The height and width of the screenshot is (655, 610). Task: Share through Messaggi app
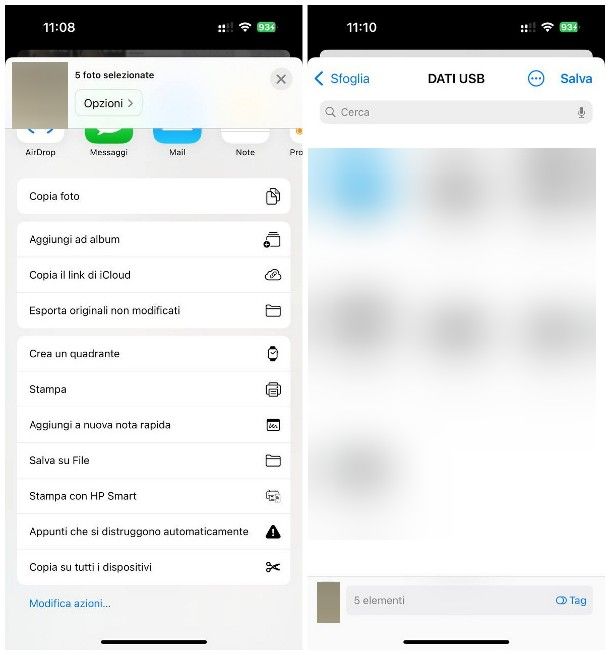(x=108, y=140)
